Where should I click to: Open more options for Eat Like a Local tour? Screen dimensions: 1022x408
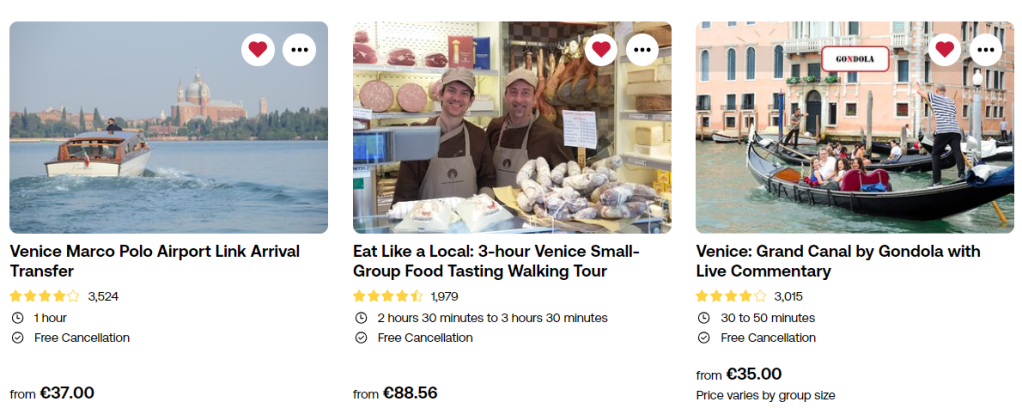[x=642, y=49]
